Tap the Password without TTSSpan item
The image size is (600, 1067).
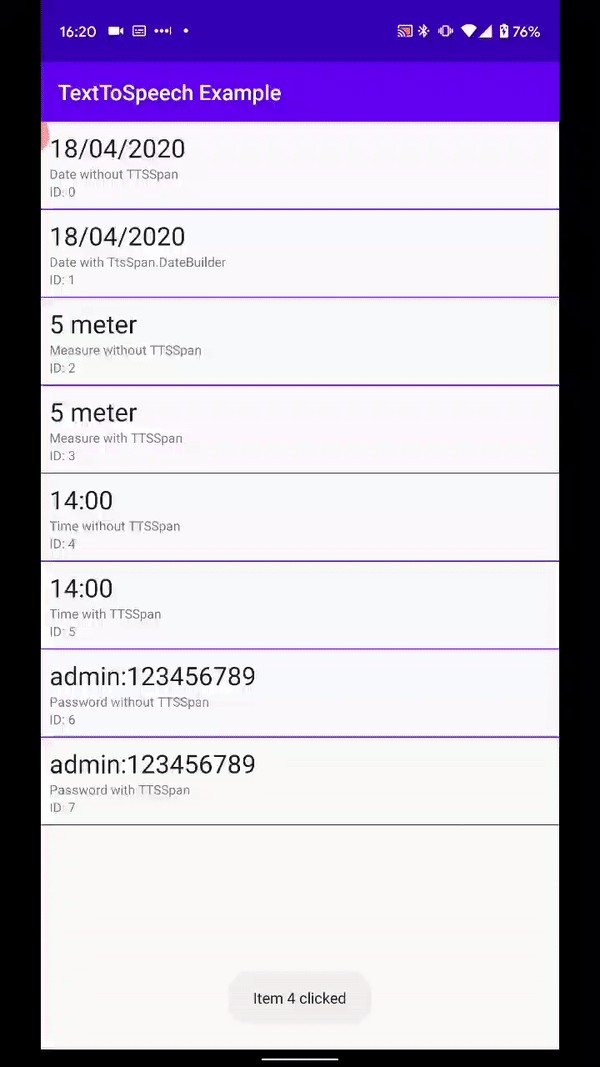pyautogui.click(x=300, y=693)
